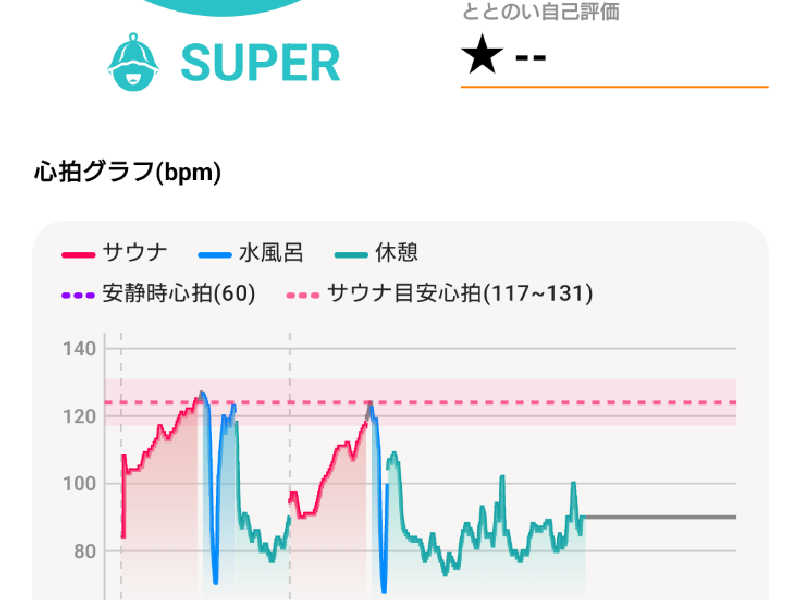Viewport: 800px width, 600px height.
Task: Open the ととのい自己評価 star rating selector
Action: pos(612,58)
